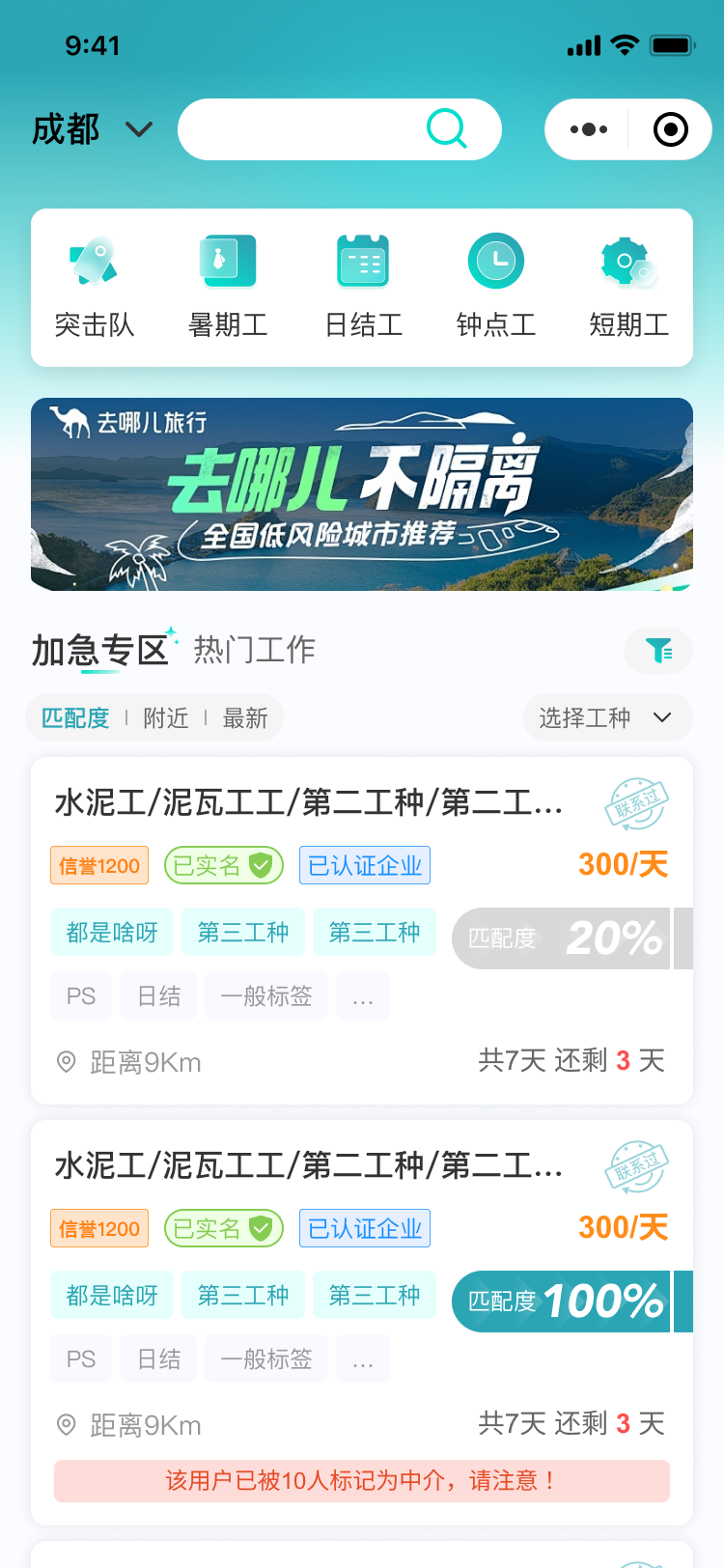Open the mini program more-options menu
Screen dimensions: 724x1568
pyautogui.click(x=589, y=129)
